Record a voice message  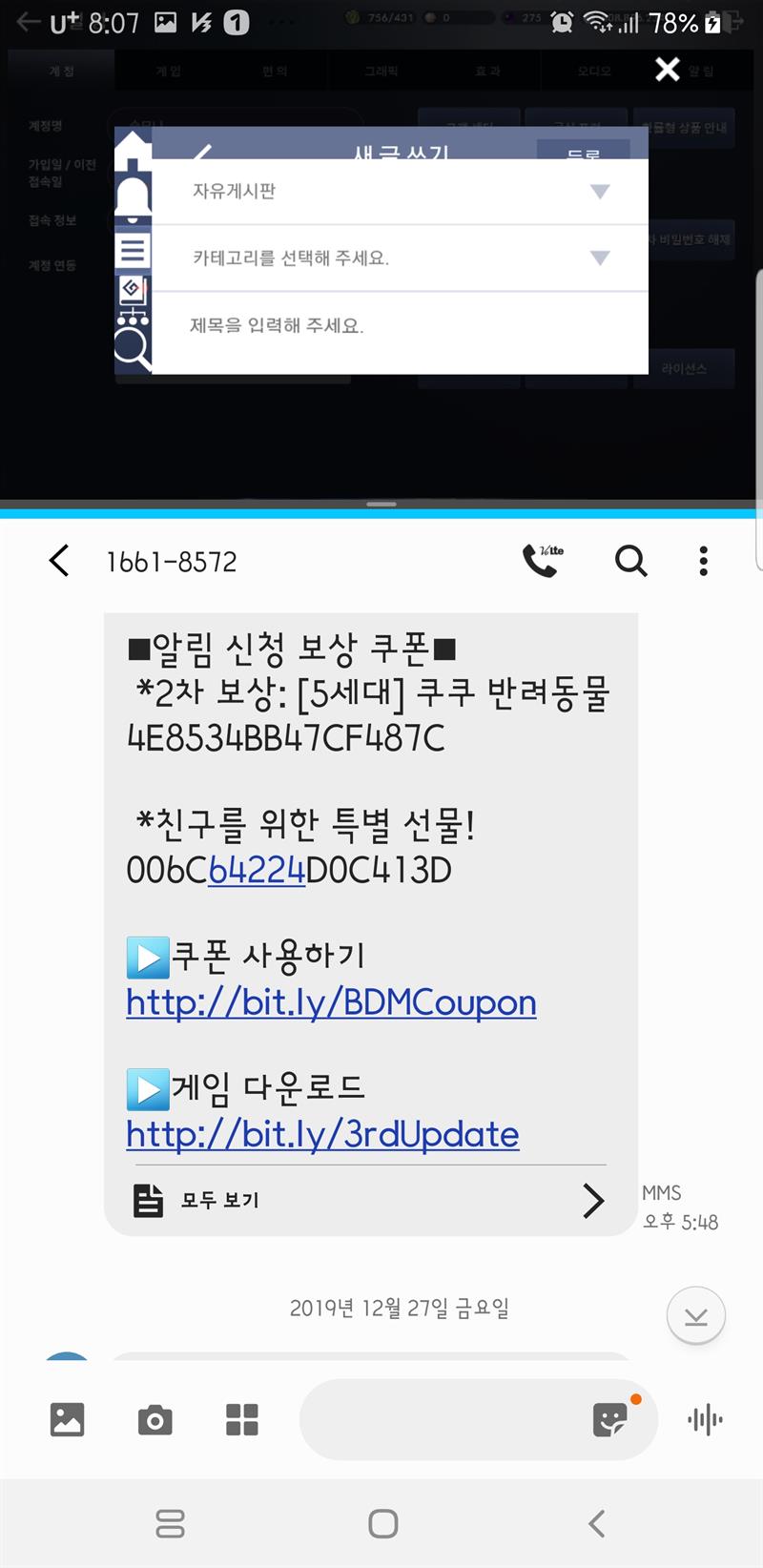[x=705, y=1420]
